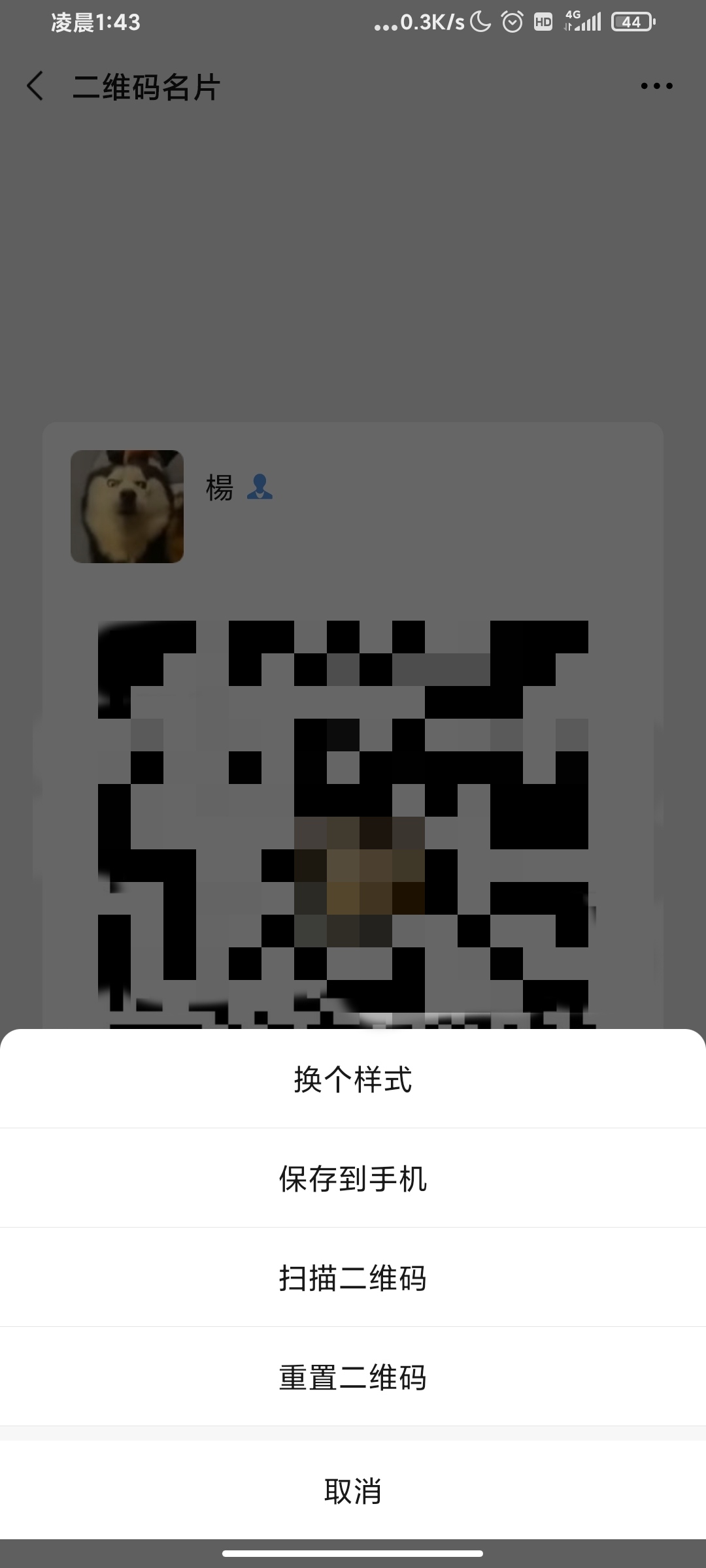Open 扫描二维码 scanner option
Viewport: 706px width, 1568px height.
click(353, 1278)
